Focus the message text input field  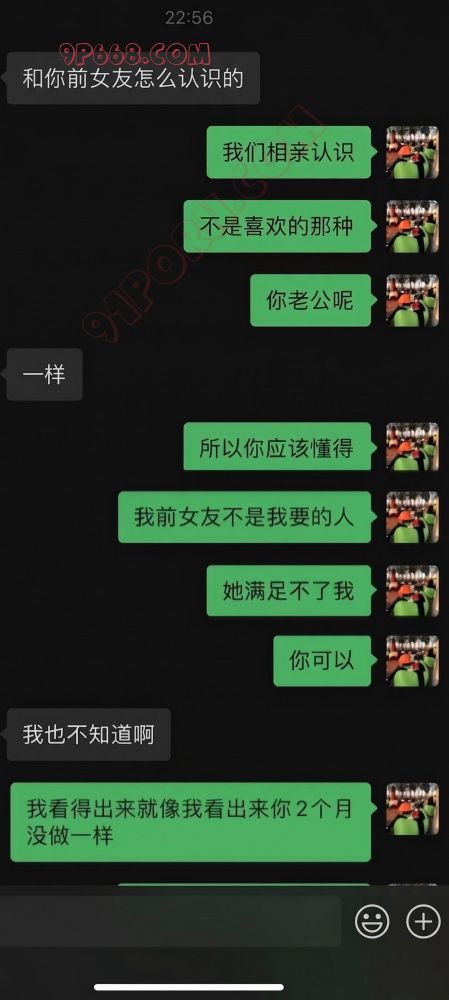(170, 921)
